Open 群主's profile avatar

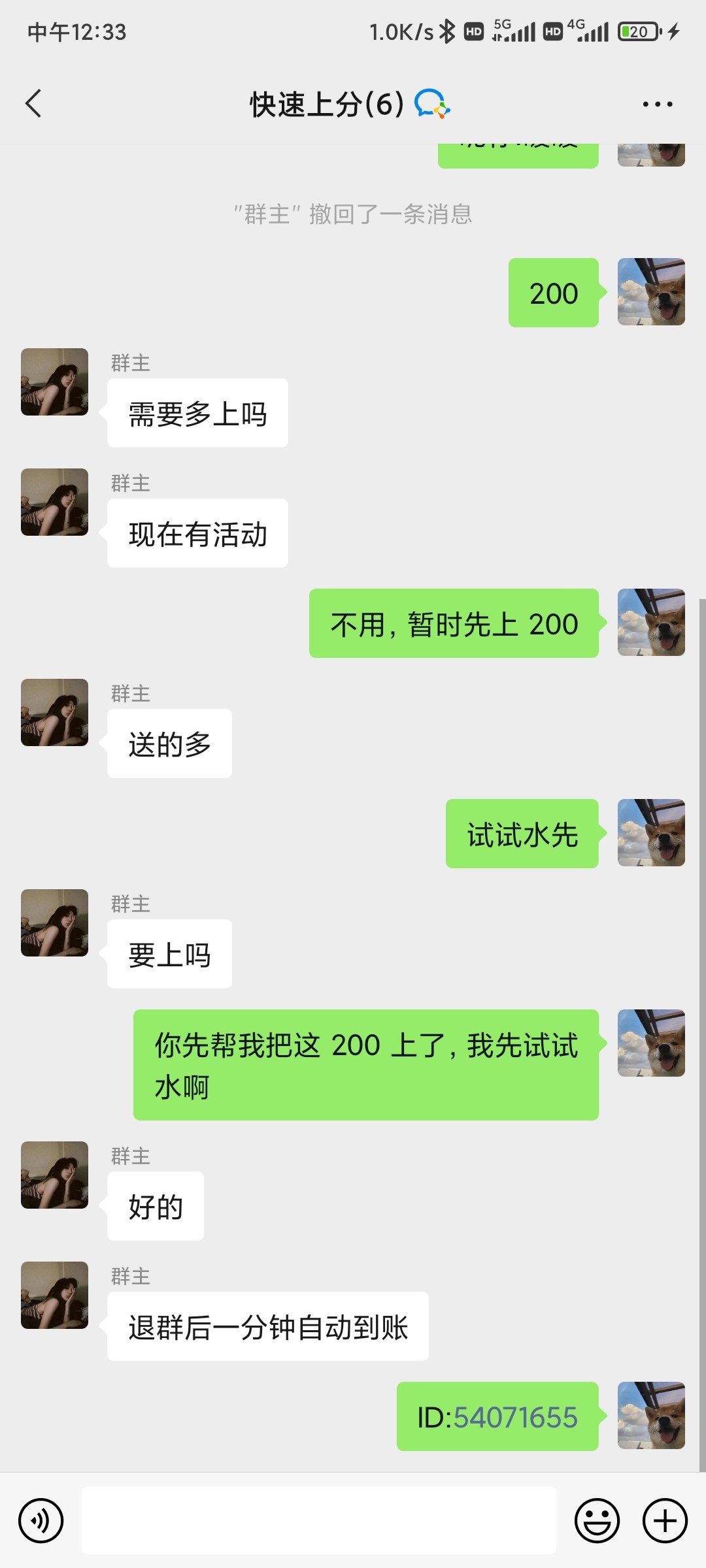coord(54,382)
